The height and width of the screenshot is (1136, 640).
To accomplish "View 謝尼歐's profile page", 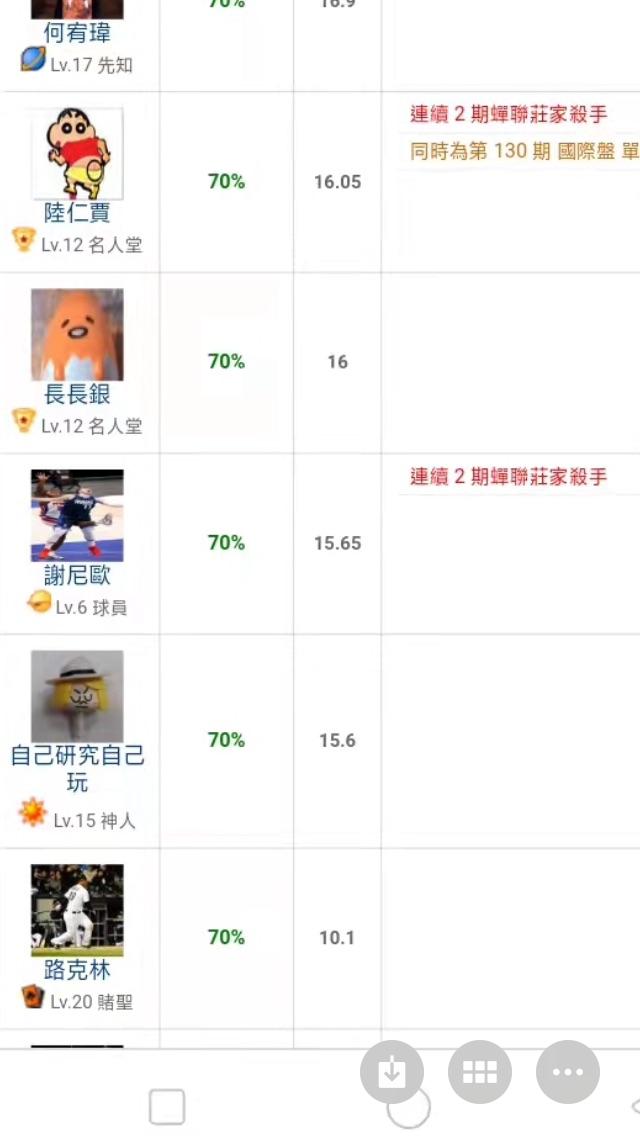I will point(77,575).
